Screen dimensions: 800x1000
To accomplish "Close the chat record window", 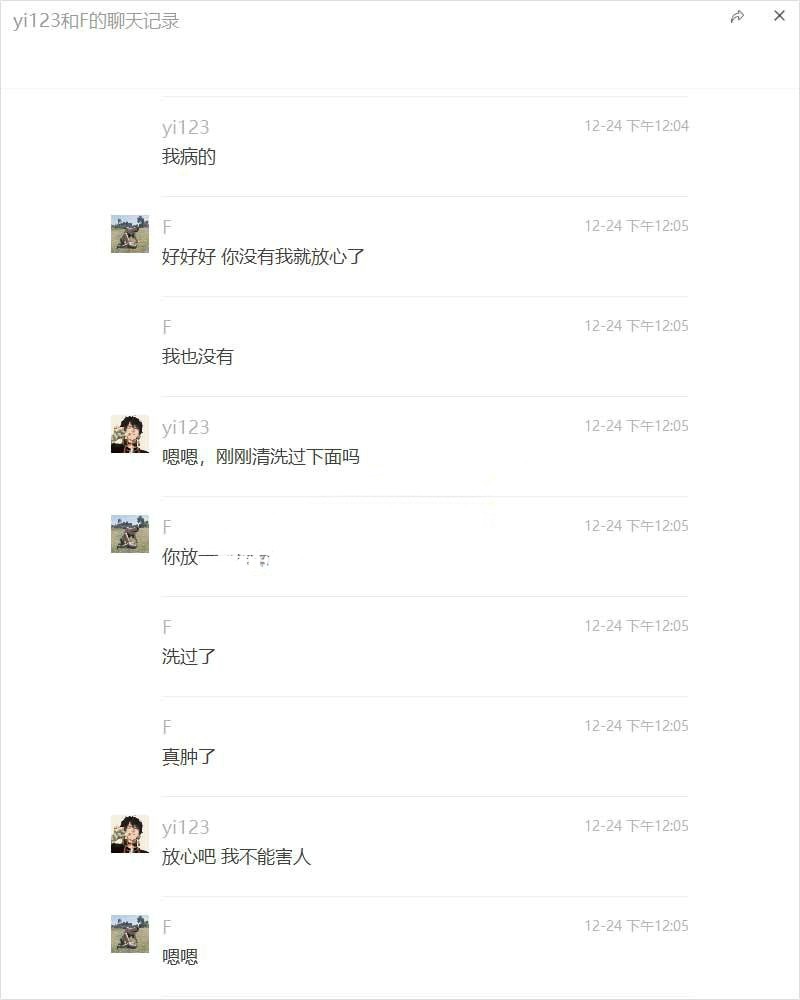I will point(780,16).
